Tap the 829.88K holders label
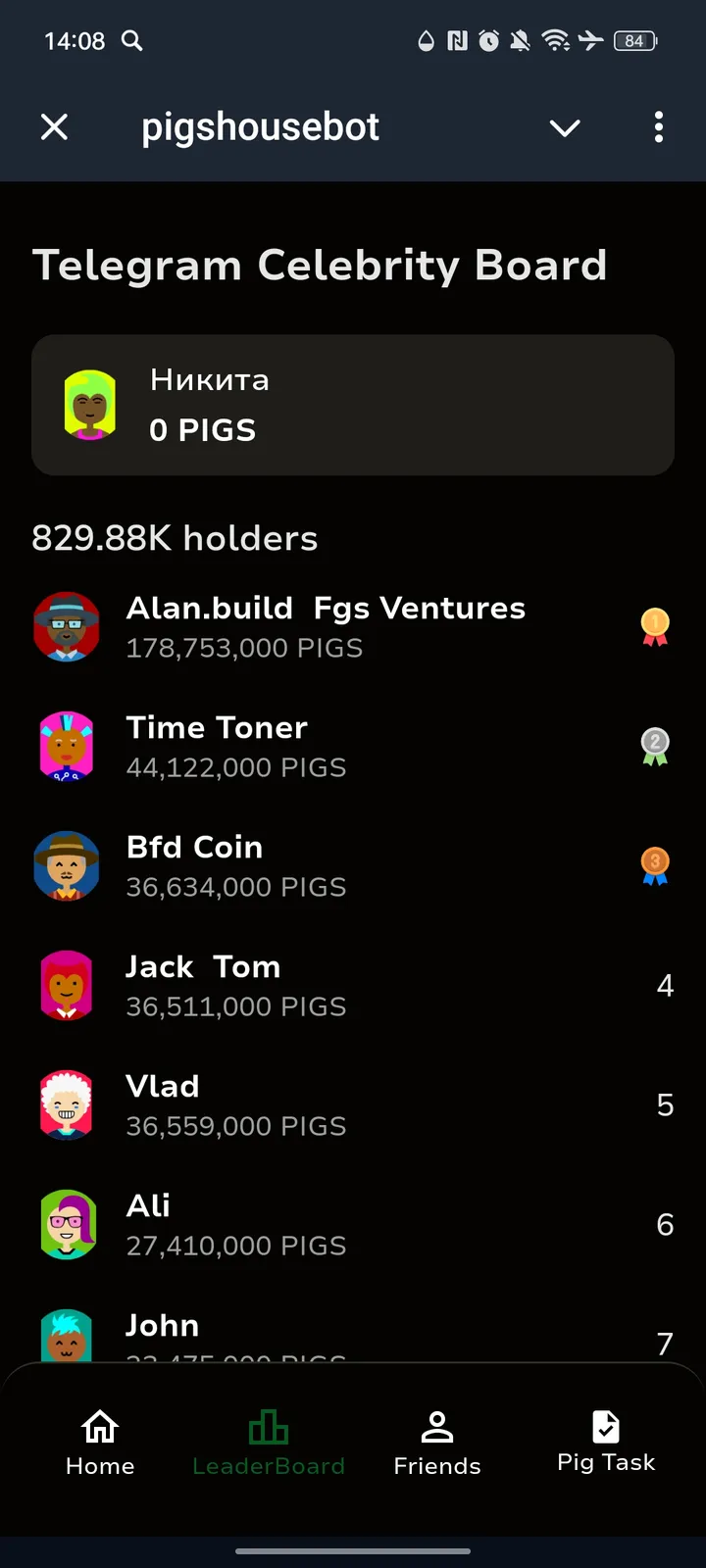Image resolution: width=706 pixels, height=1568 pixels. [175, 537]
